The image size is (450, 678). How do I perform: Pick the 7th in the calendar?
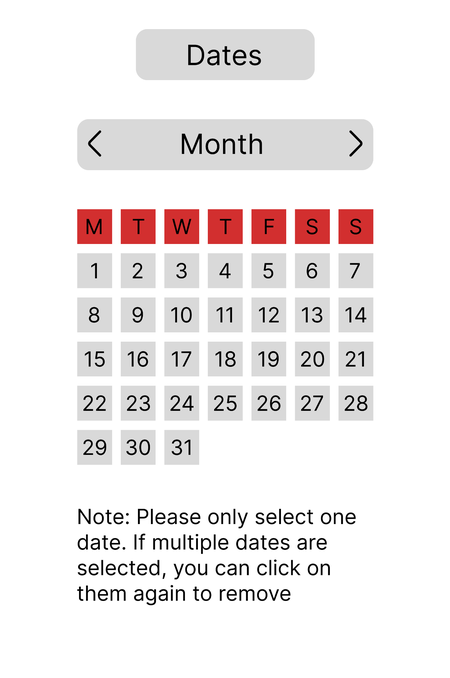[356, 271]
